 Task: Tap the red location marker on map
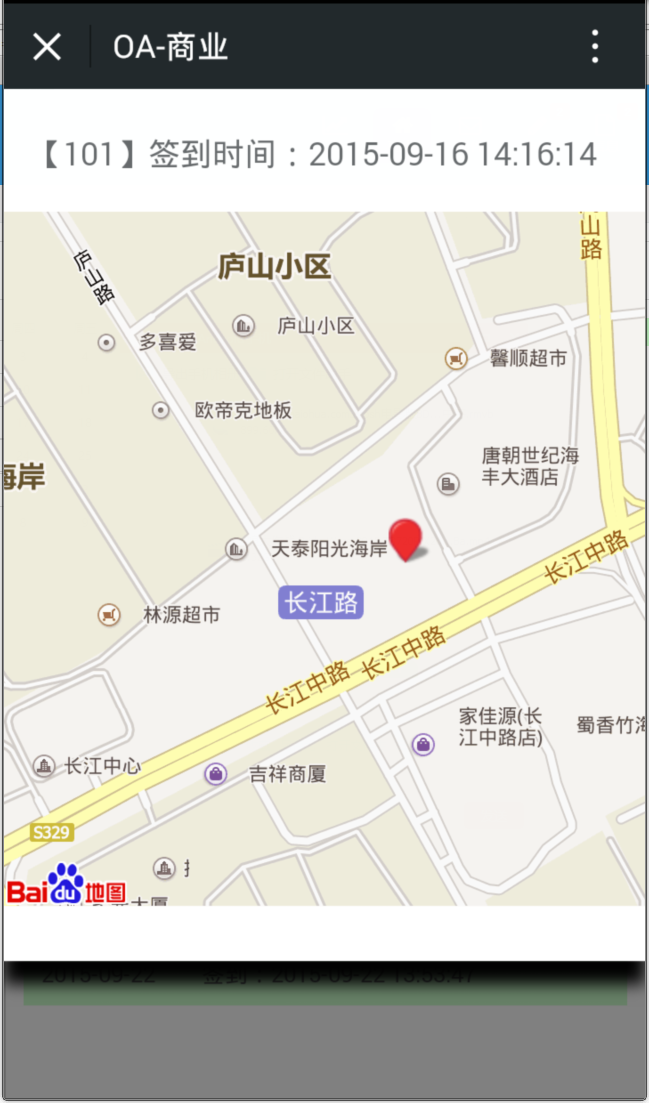pyautogui.click(x=406, y=538)
